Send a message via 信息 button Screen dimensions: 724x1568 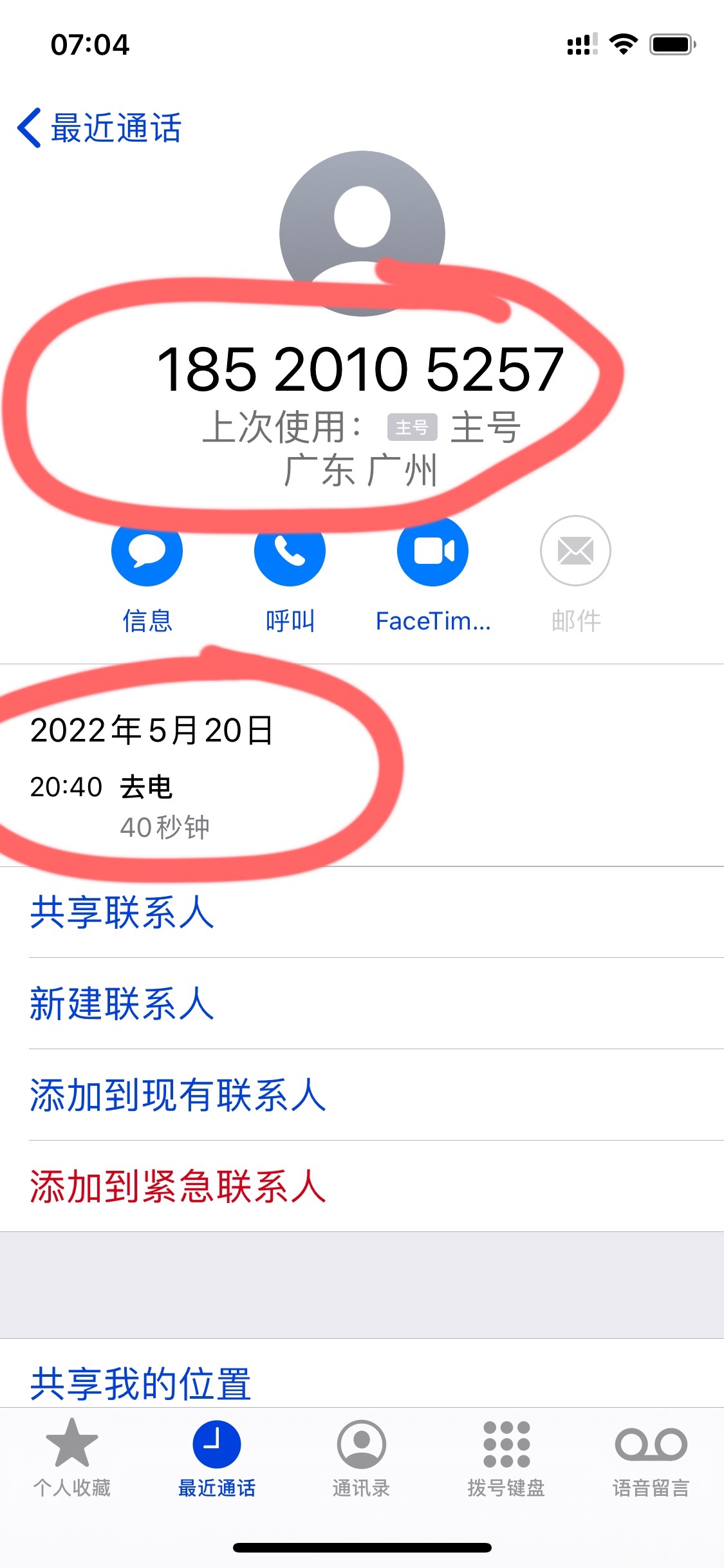(147, 552)
